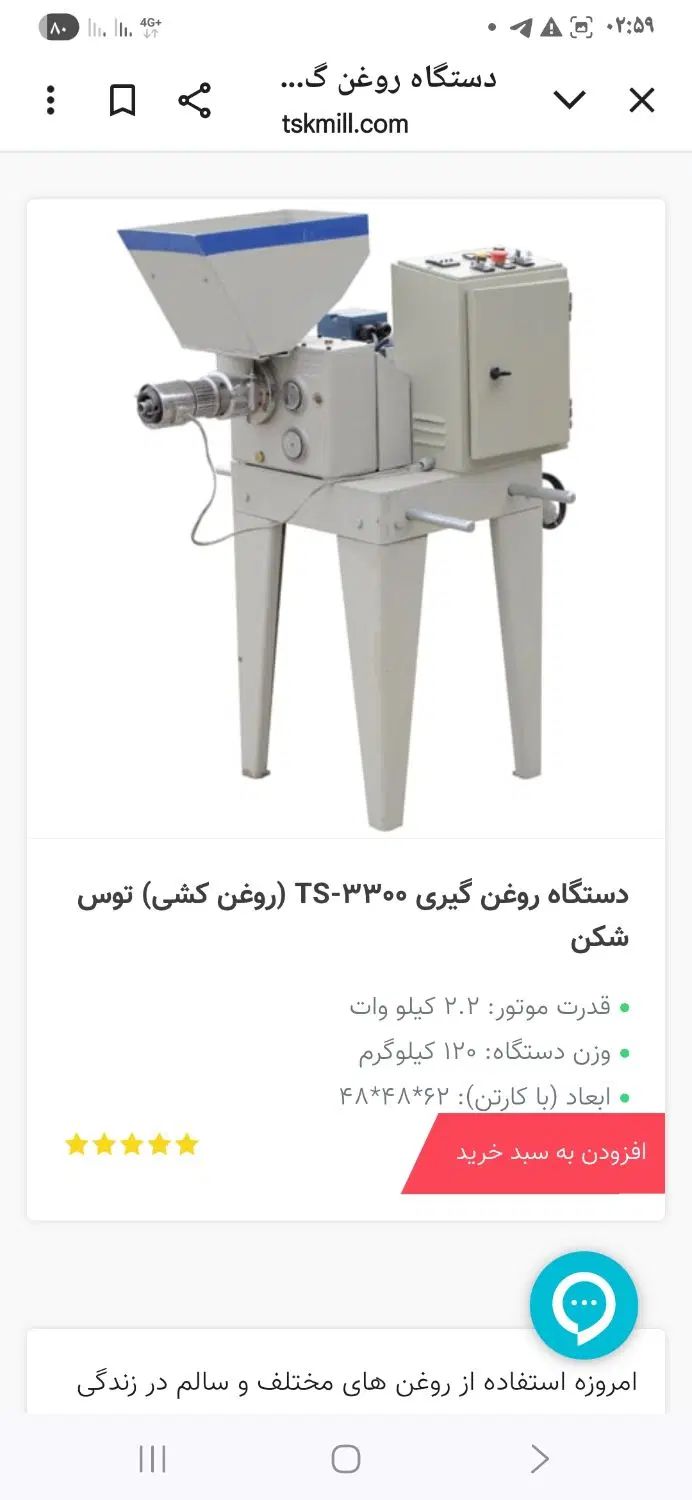Screen dimensions: 692x1500
Task: Expand the page info chevron
Action: 569,100
